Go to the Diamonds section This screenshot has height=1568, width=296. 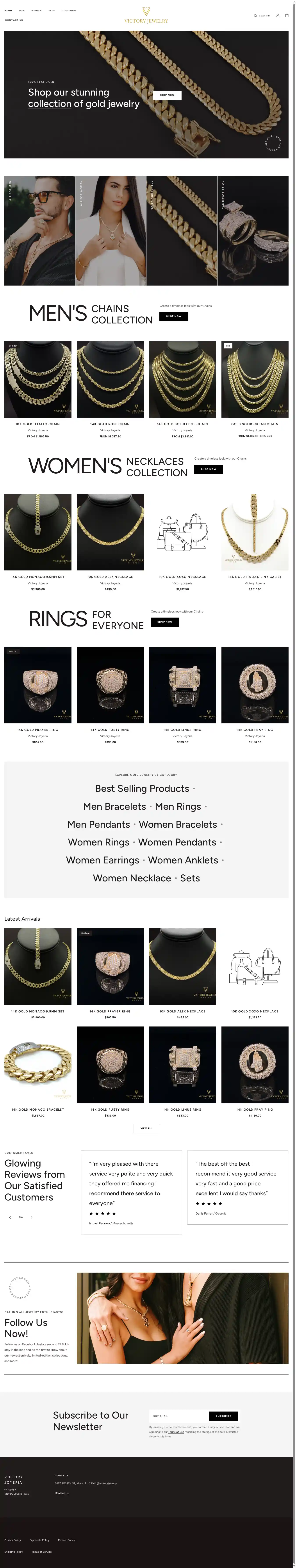click(x=69, y=10)
